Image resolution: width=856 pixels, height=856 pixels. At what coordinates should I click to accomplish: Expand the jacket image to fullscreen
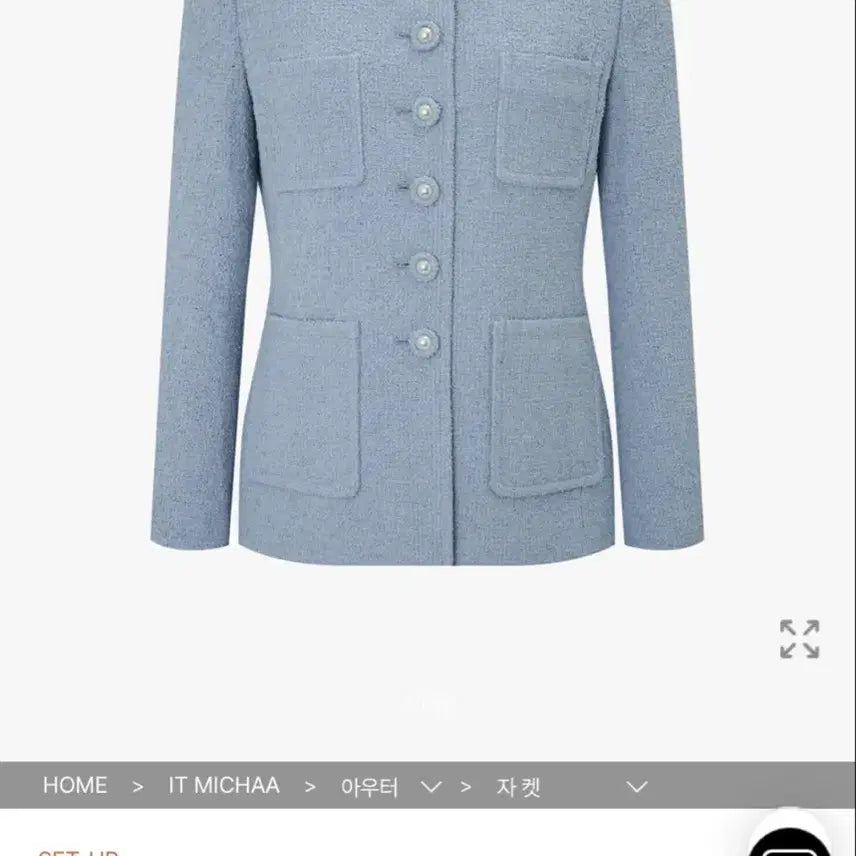(799, 639)
